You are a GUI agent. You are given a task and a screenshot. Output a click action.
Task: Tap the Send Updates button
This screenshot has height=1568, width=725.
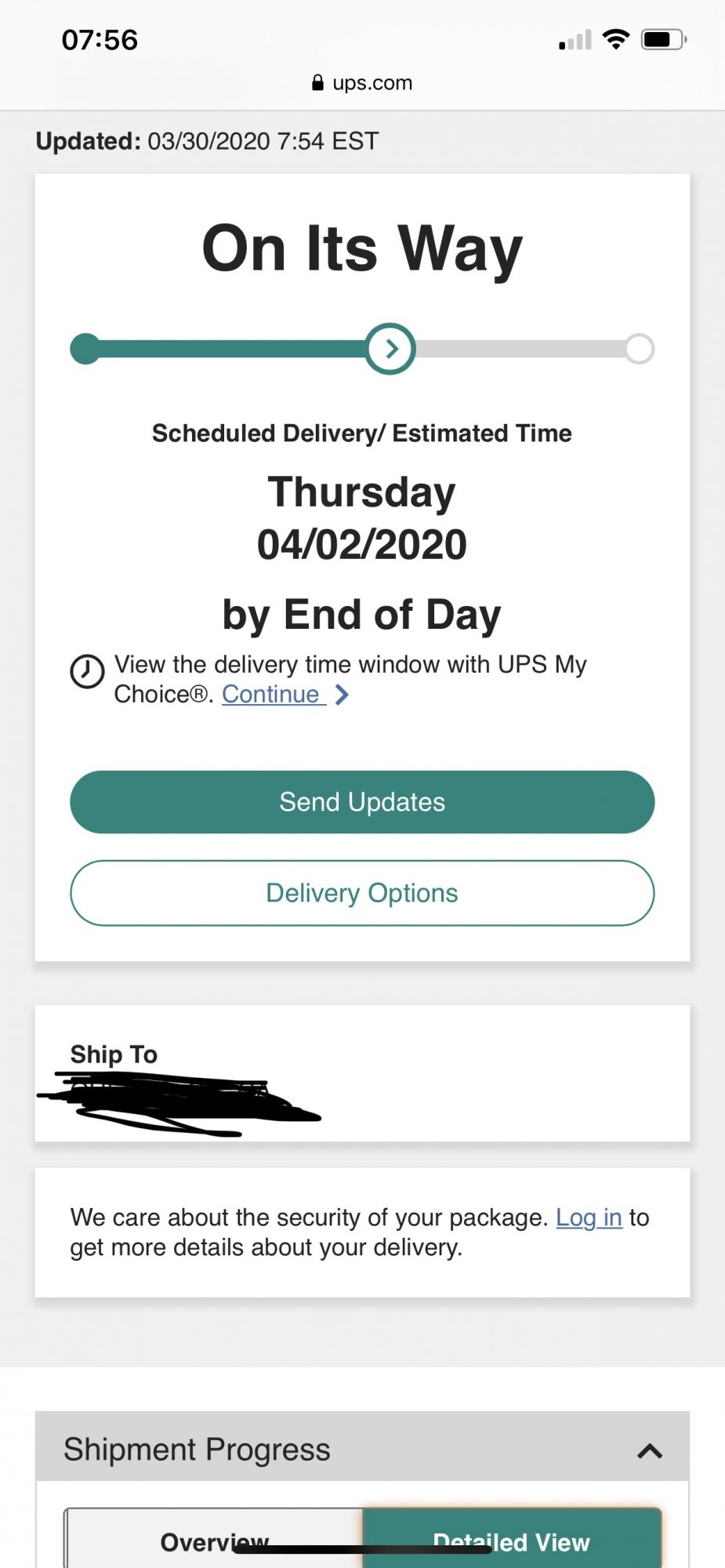[x=362, y=802]
